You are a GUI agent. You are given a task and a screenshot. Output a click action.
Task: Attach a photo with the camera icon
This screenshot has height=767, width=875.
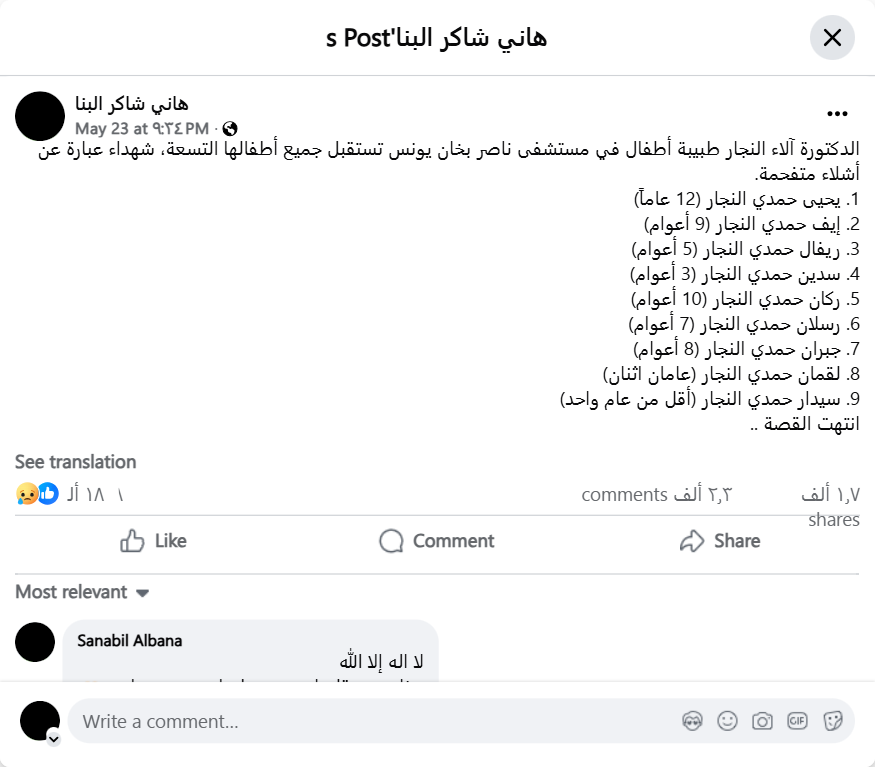(762, 720)
